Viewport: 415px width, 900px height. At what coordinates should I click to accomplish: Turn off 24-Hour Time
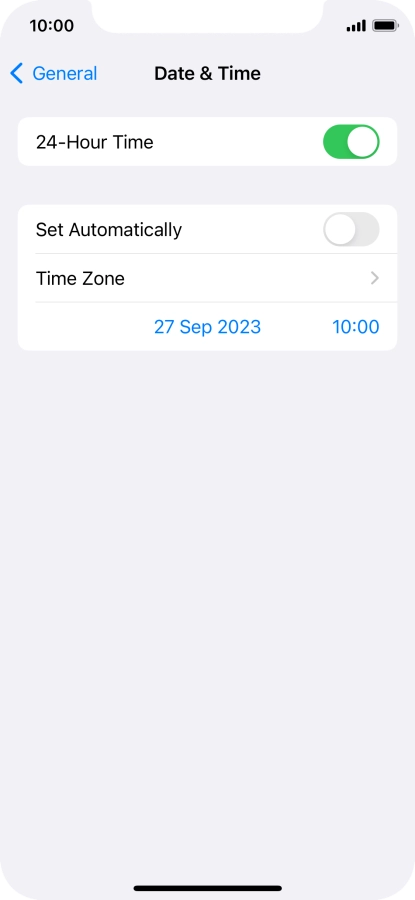pyautogui.click(x=351, y=142)
